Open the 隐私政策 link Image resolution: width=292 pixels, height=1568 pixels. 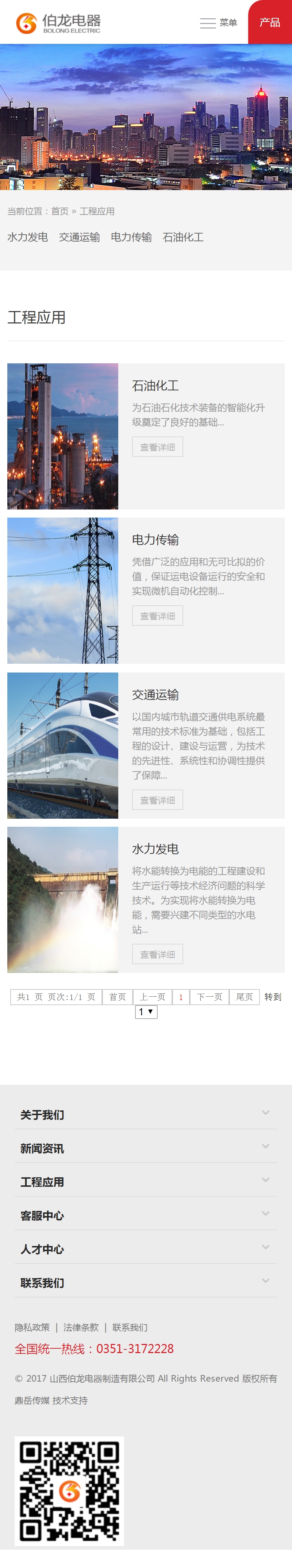click(32, 1328)
